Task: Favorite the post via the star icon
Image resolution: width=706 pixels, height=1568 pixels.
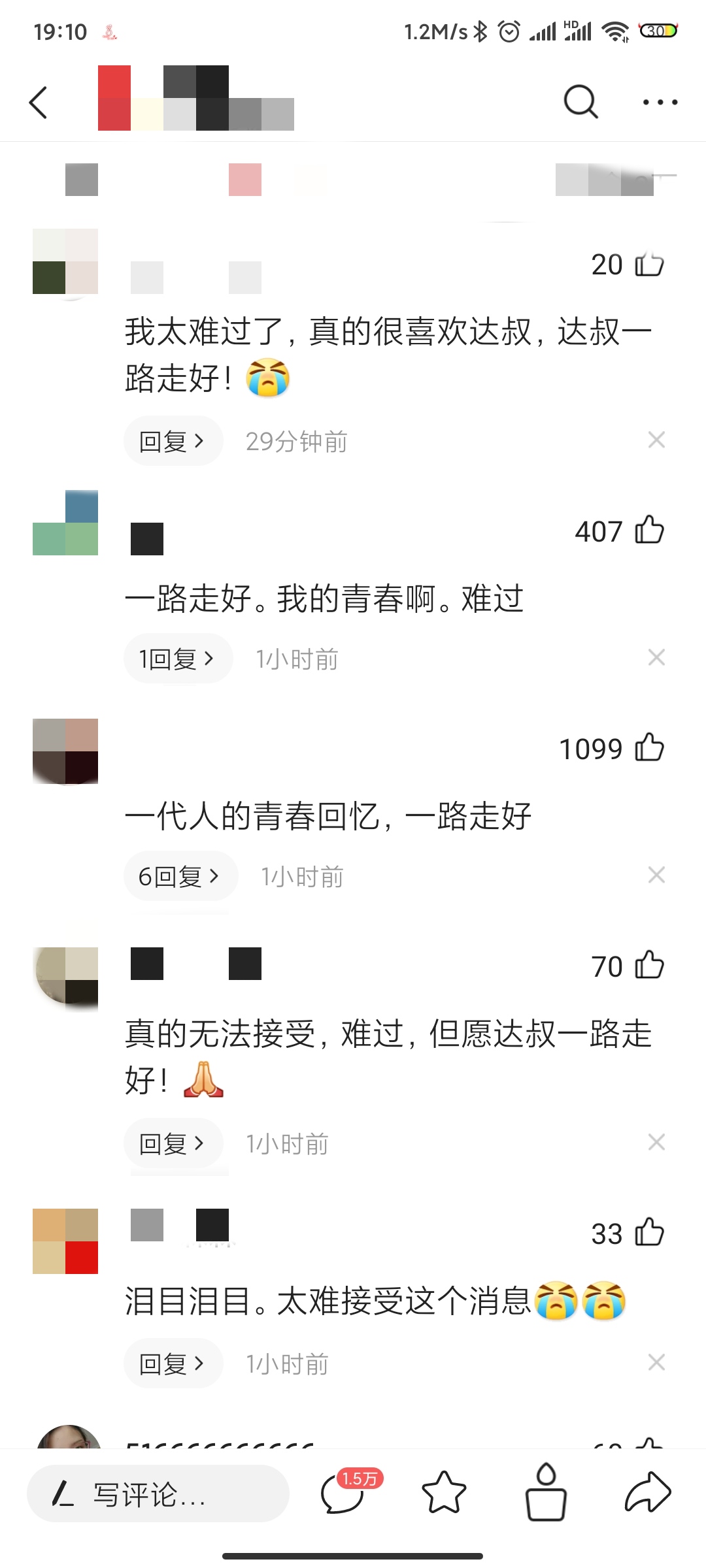Action: pyautogui.click(x=446, y=1493)
